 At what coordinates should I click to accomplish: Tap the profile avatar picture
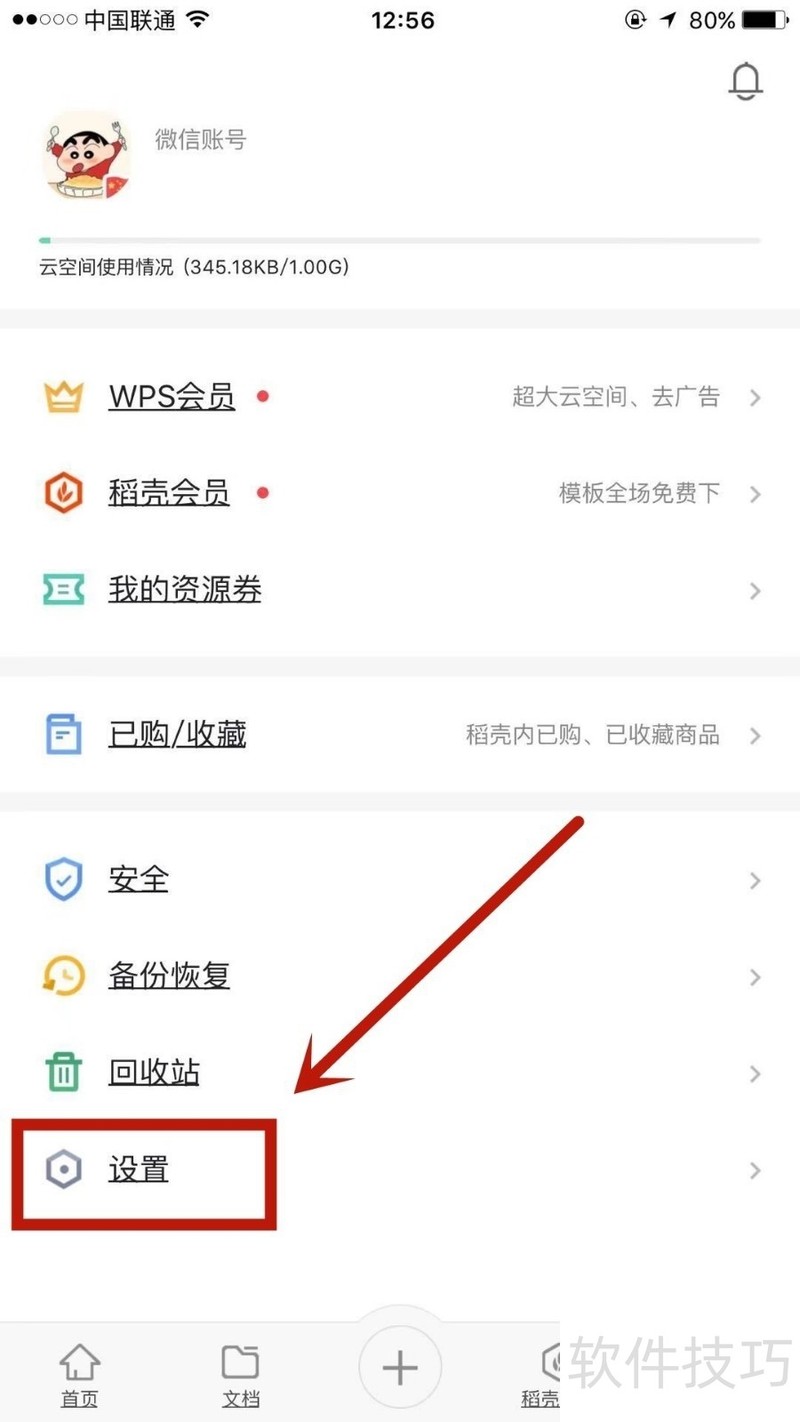(x=86, y=155)
